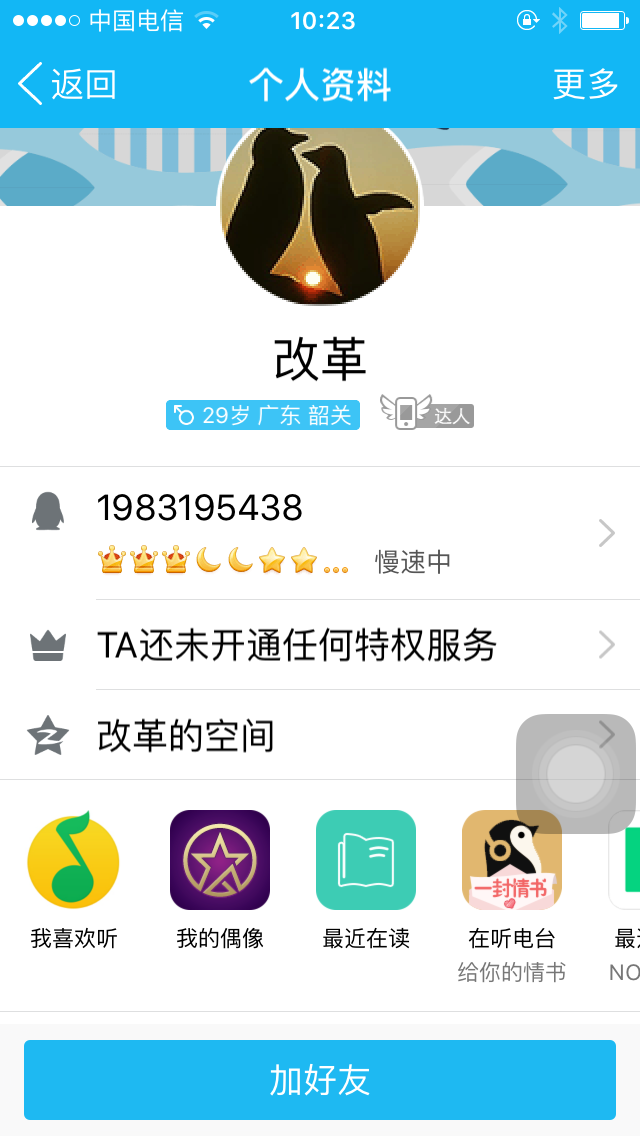640x1136 pixels.
Task: Tap the AssistiveTouch floating button
Action: (576, 773)
